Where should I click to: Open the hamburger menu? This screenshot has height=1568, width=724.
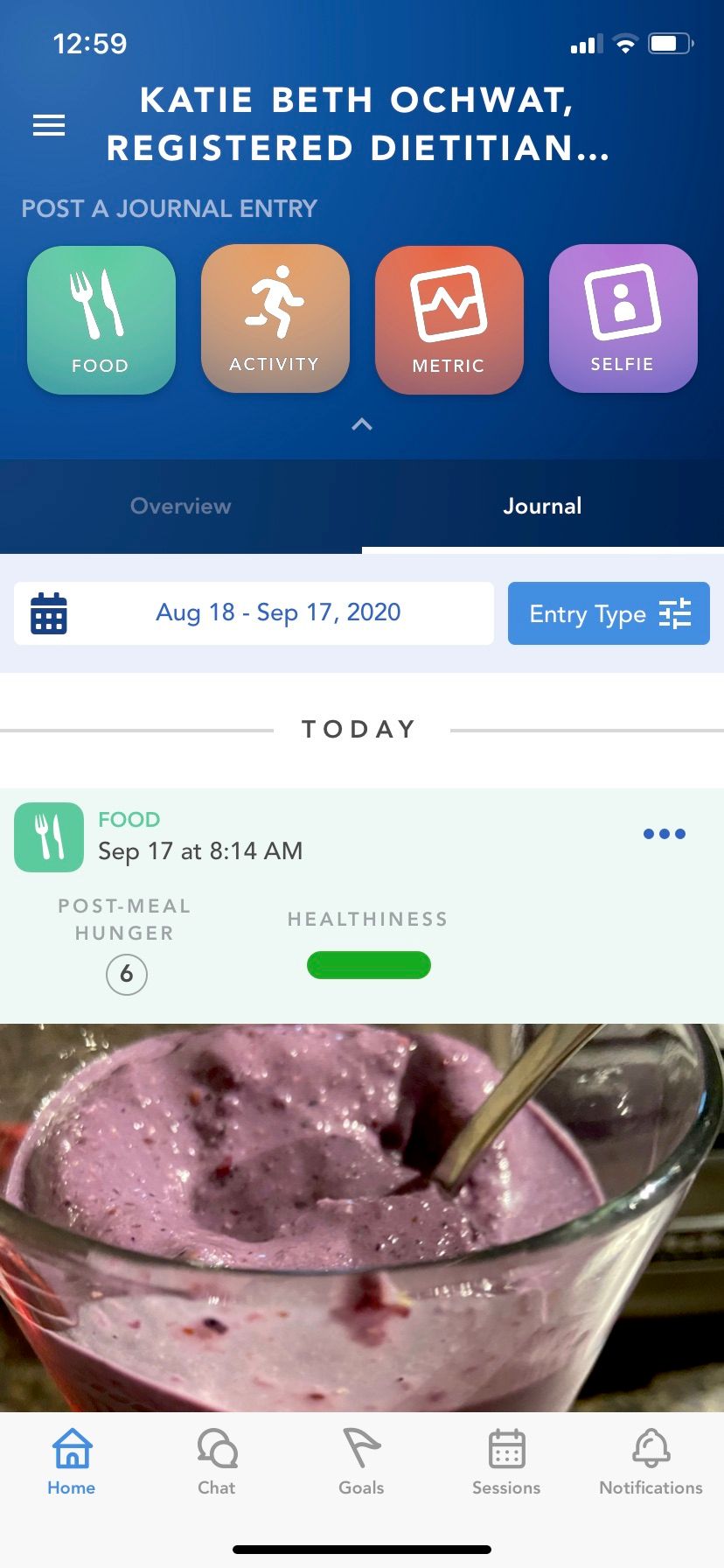(49, 125)
